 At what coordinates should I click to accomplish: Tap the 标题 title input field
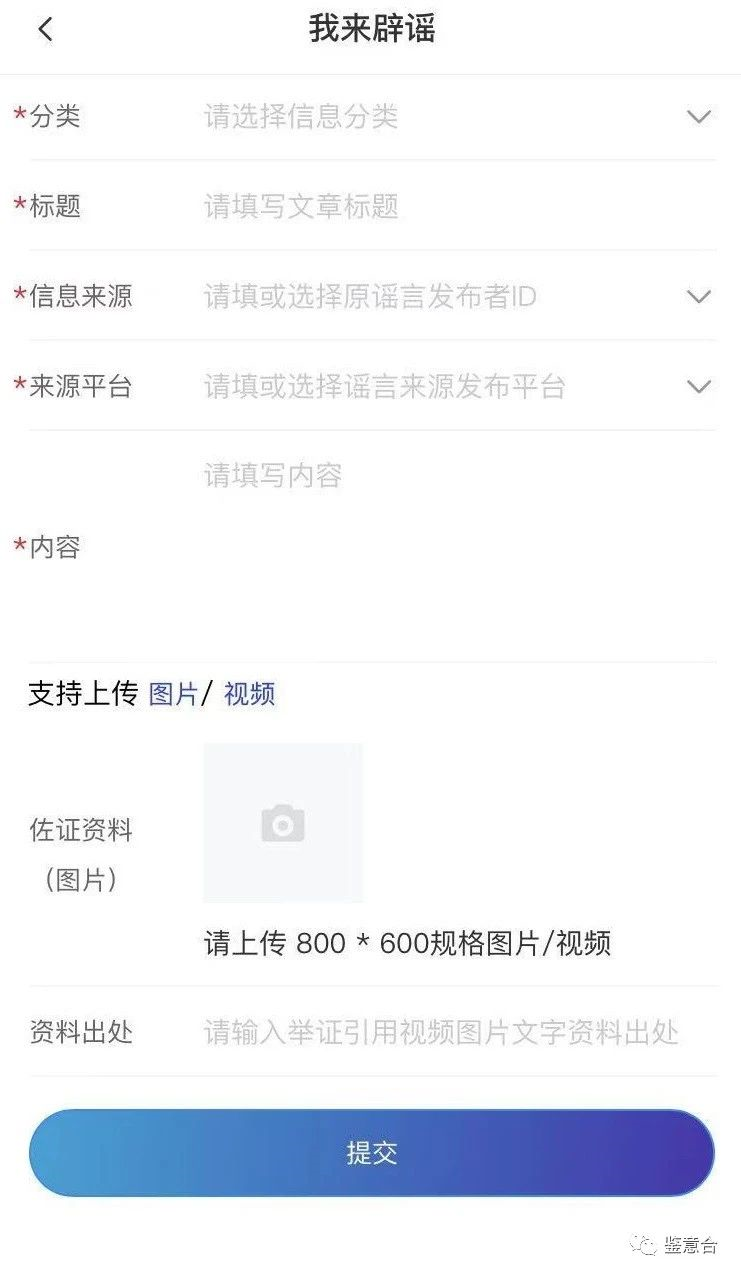pos(460,207)
